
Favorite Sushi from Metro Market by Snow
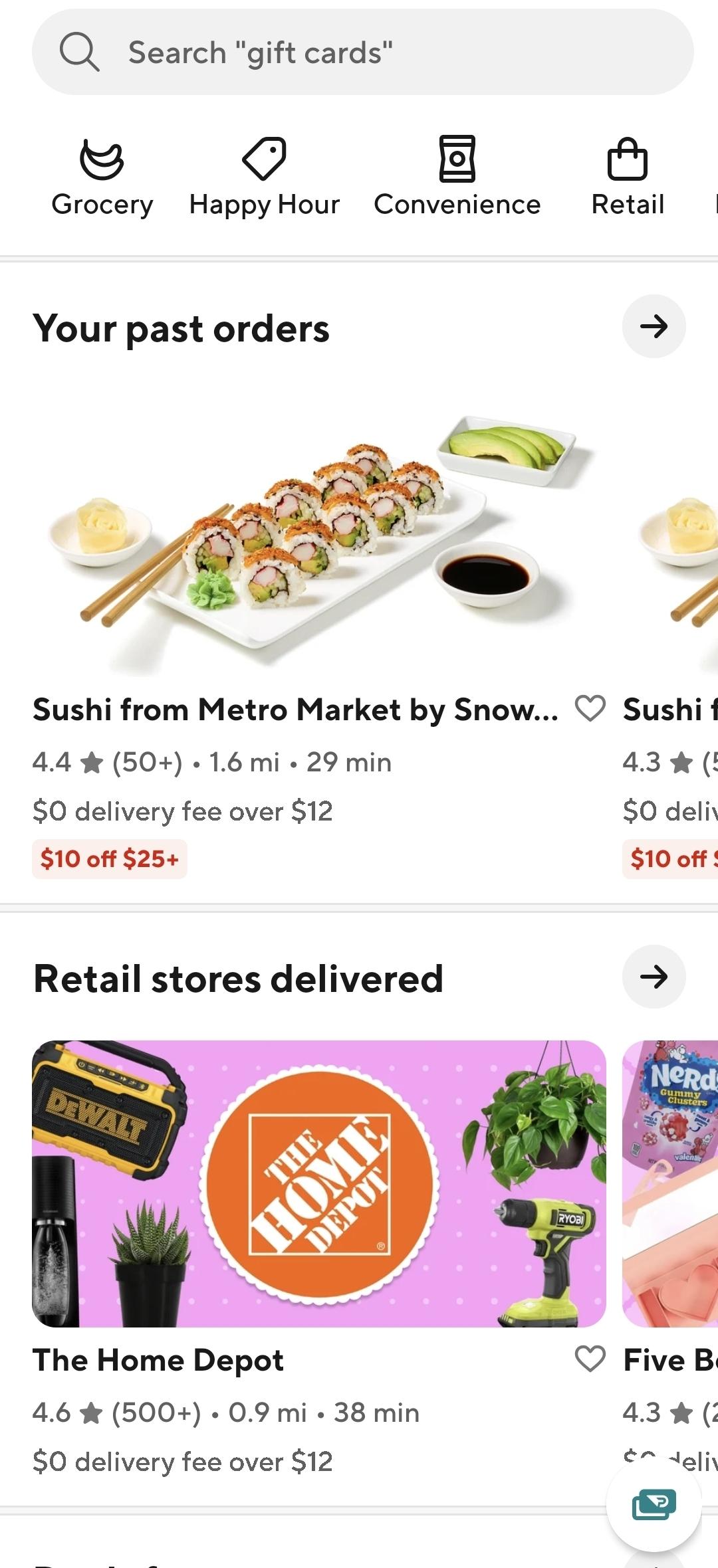[590, 708]
